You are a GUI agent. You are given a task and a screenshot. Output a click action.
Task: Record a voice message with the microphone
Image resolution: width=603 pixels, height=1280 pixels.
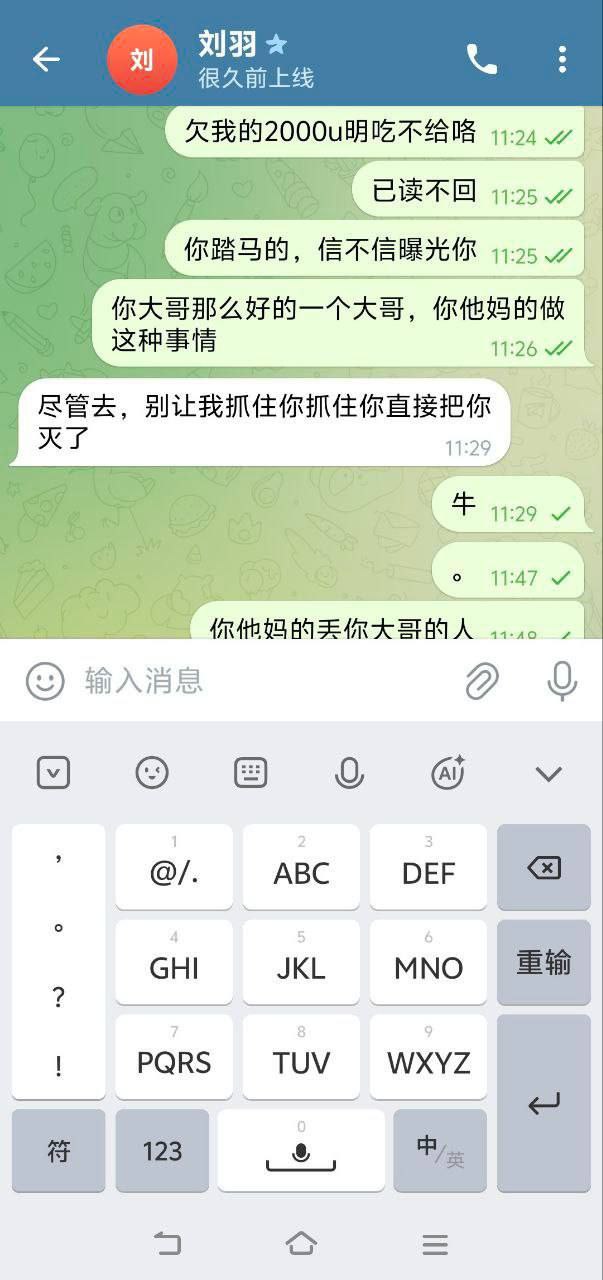pyautogui.click(x=562, y=681)
